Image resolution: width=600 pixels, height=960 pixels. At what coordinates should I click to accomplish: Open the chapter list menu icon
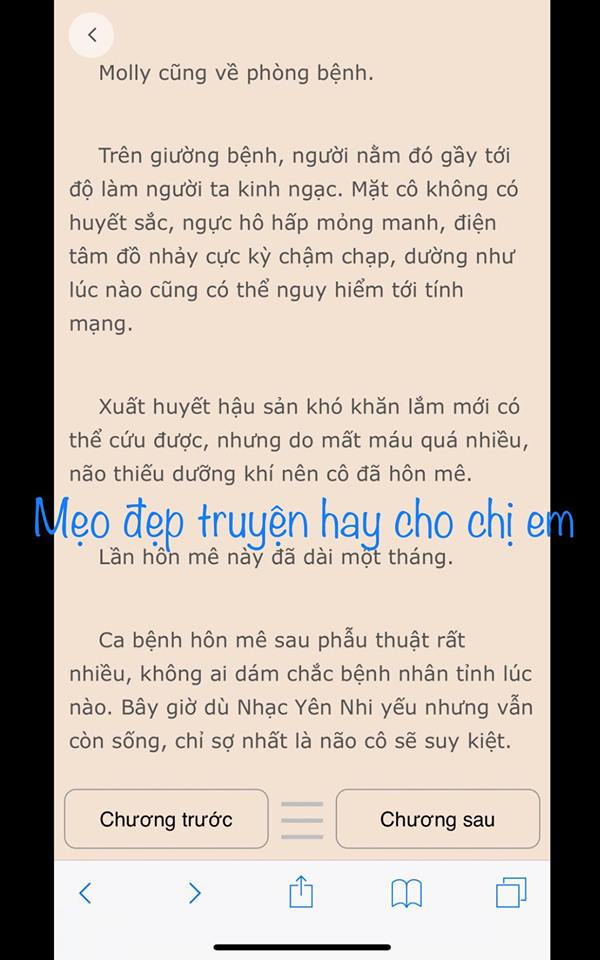(302, 819)
